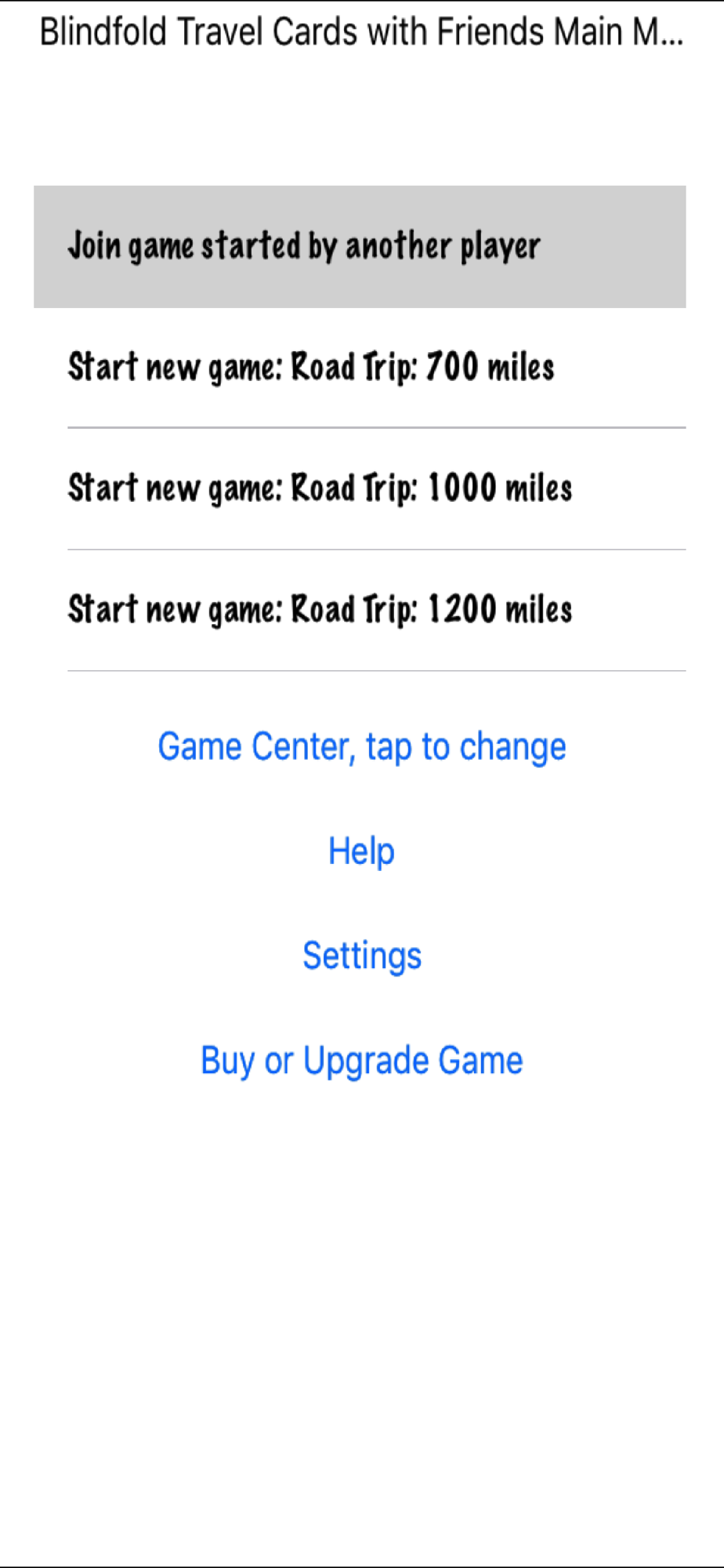Start new 1000 miles Road Trip game
This screenshot has width=724, height=1568.
pyautogui.click(x=360, y=488)
